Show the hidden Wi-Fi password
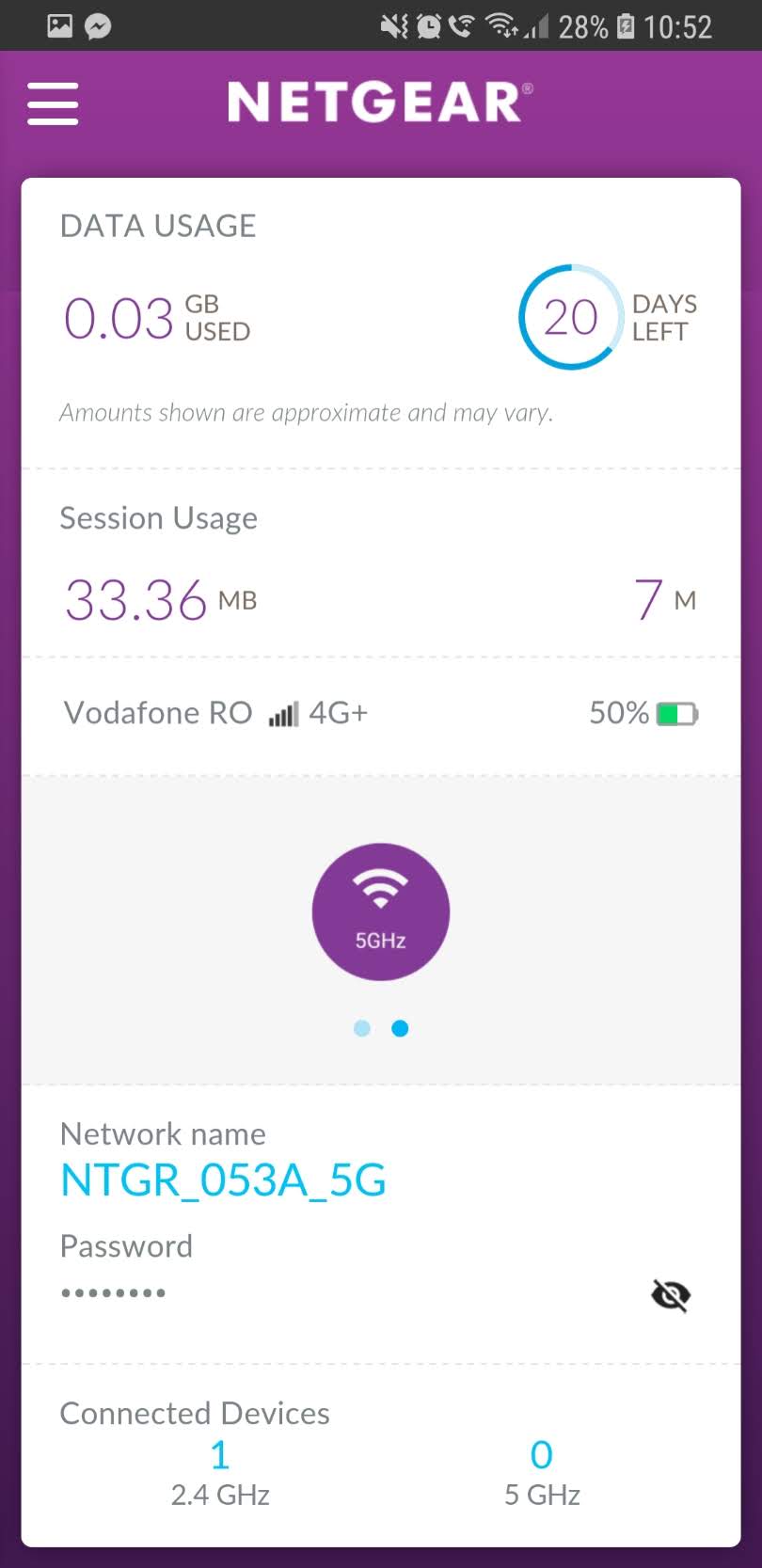Viewport: 762px width, 1568px height. click(670, 1295)
